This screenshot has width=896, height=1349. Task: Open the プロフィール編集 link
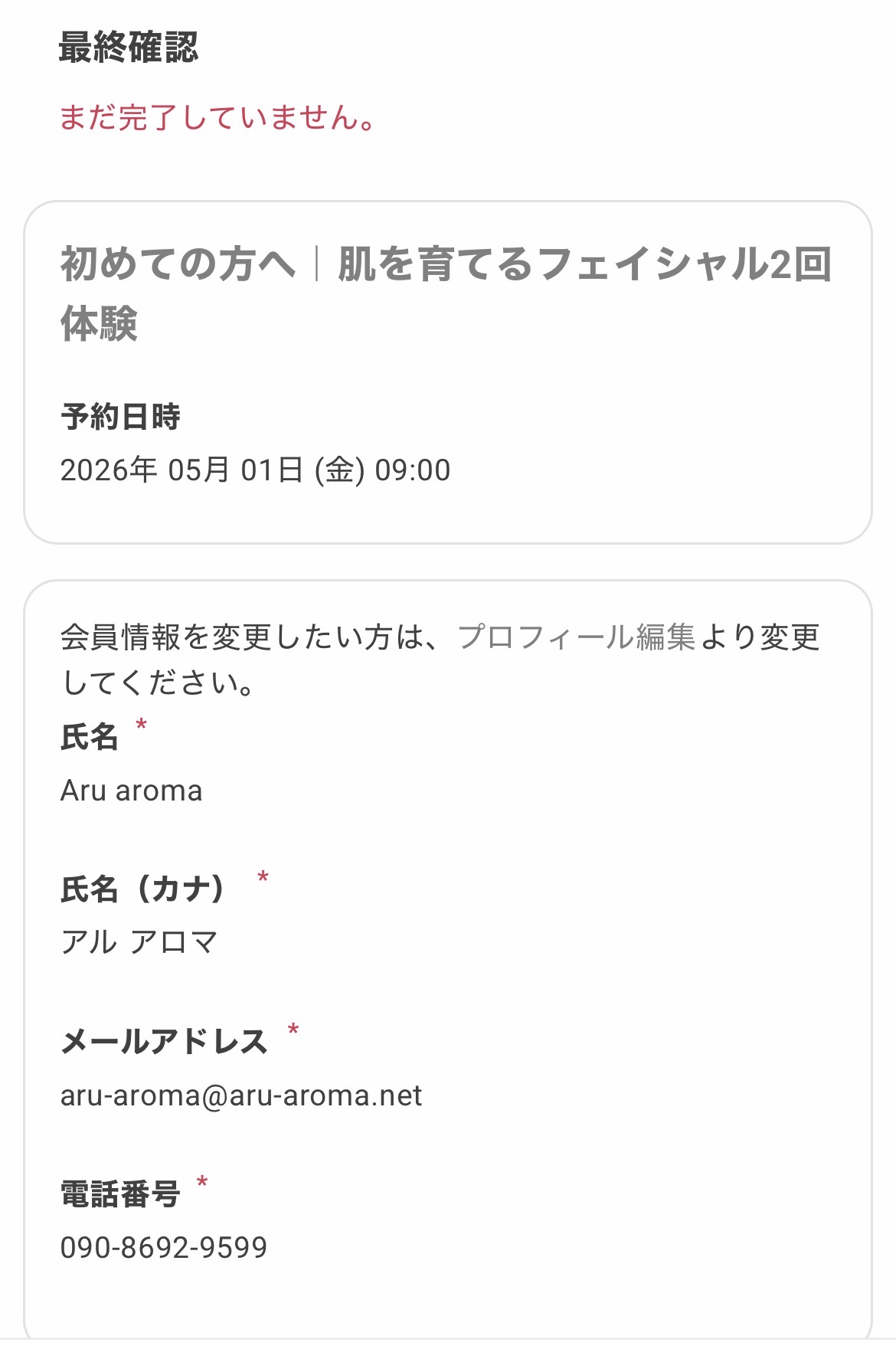point(576,637)
